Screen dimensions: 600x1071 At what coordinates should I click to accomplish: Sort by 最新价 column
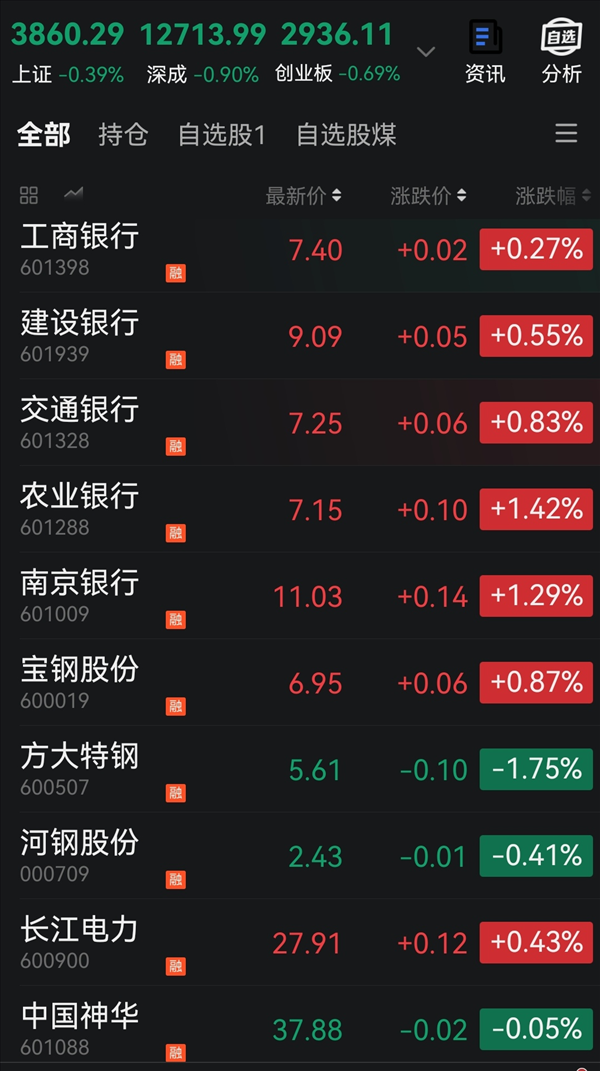click(x=303, y=196)
